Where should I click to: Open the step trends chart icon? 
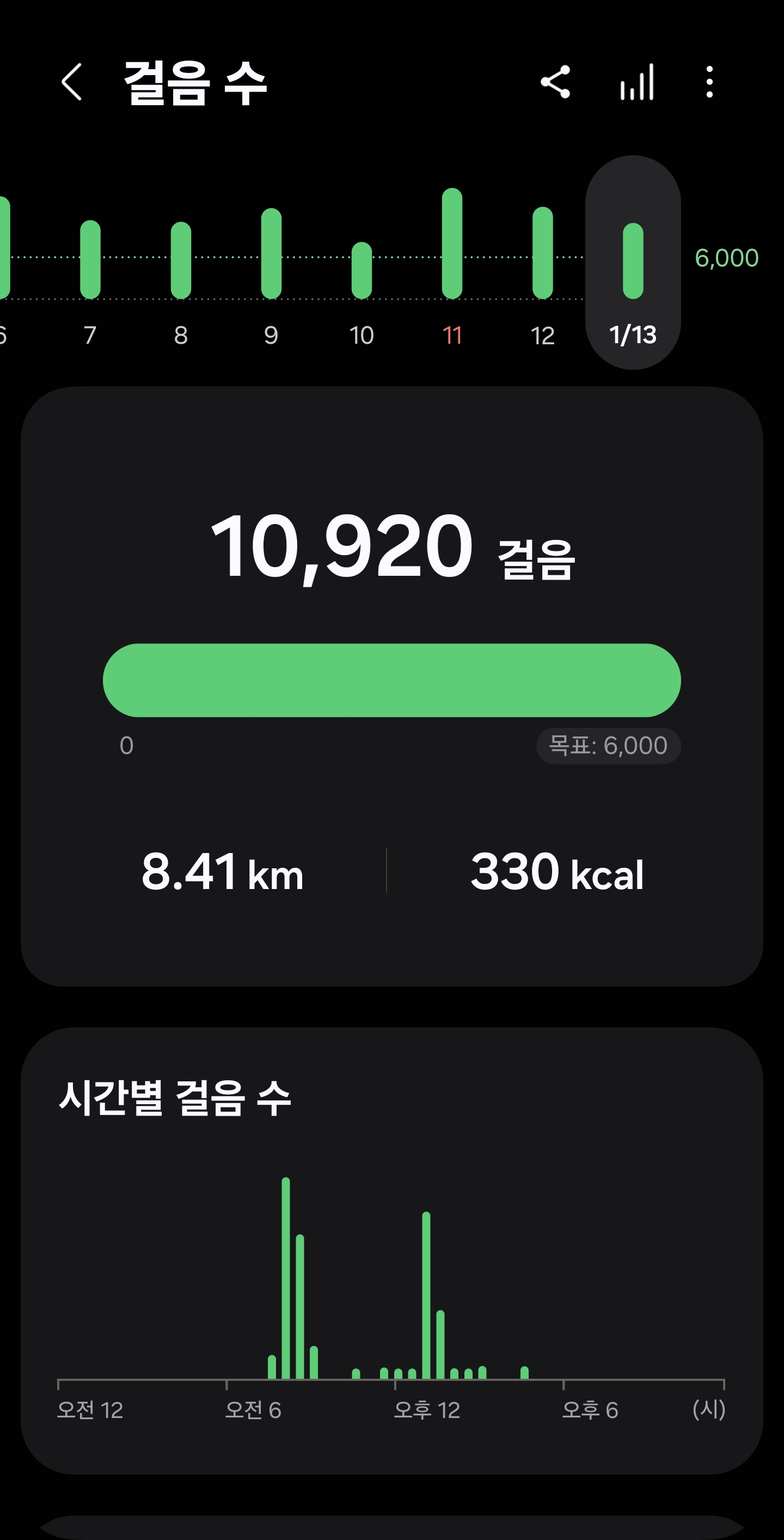coord(636,82)
